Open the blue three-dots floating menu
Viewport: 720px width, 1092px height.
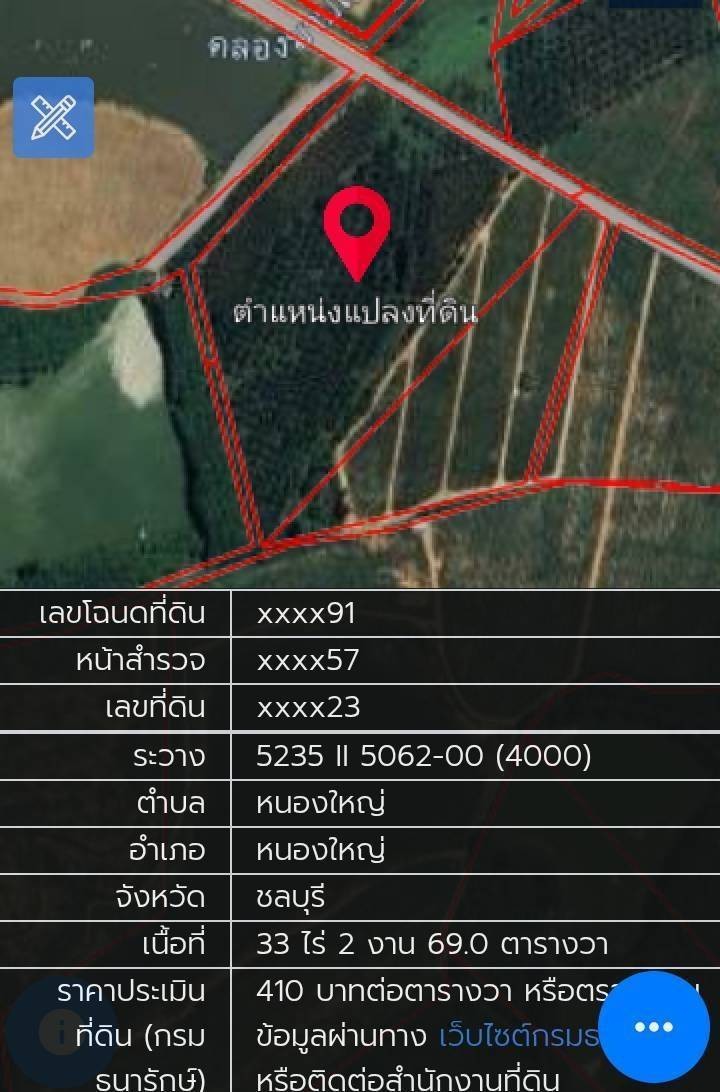(653, 1027)
